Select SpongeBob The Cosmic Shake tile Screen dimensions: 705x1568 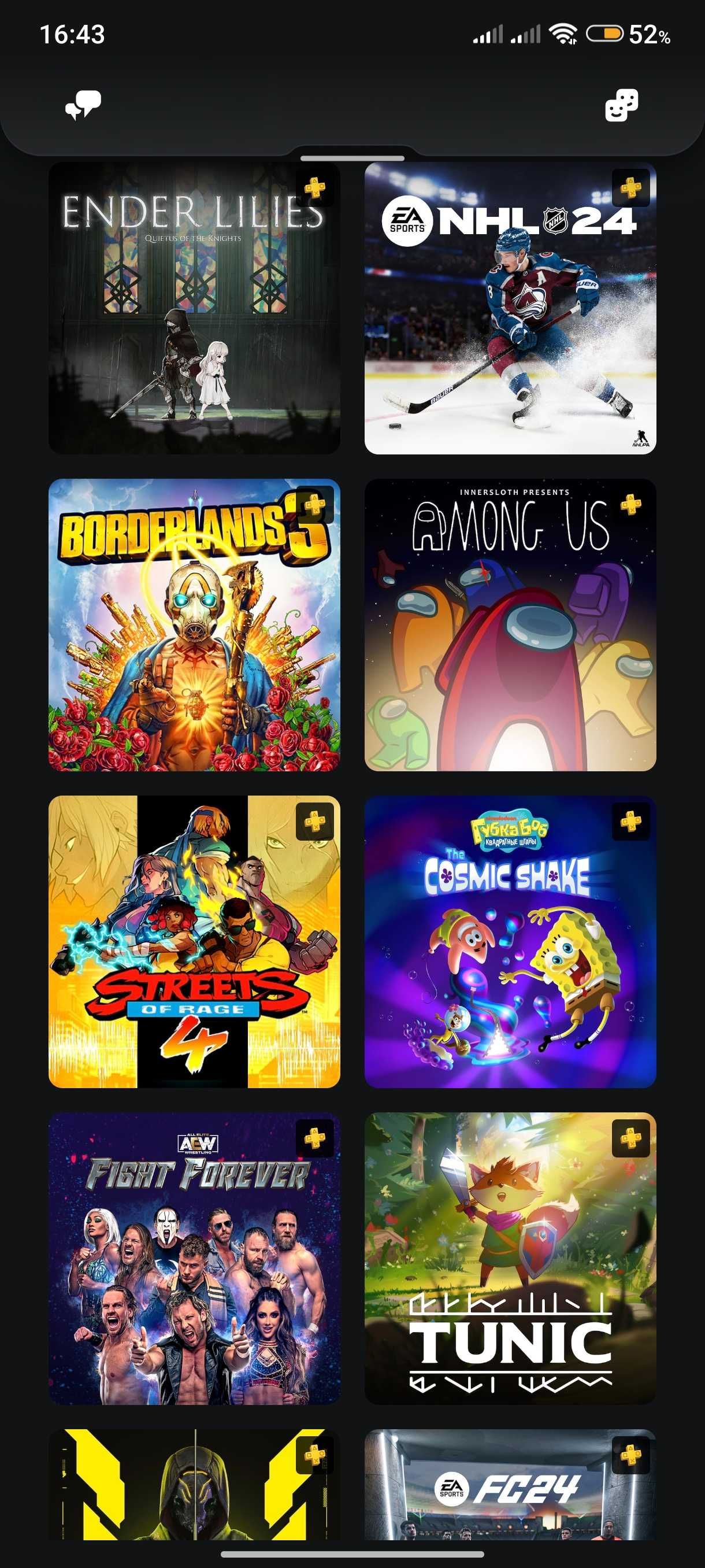click(510, 941)
